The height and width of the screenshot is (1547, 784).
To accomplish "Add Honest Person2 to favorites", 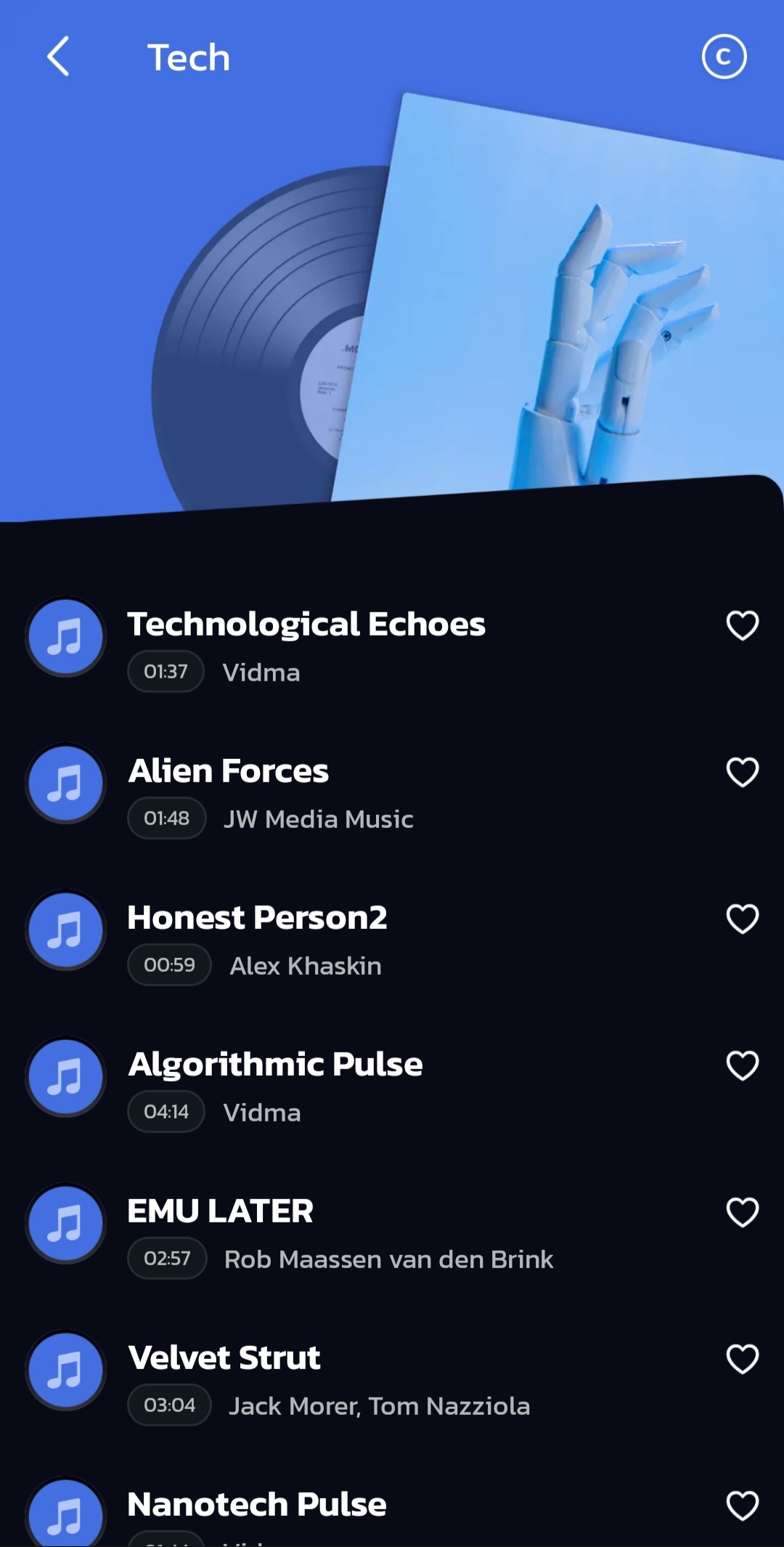I will pos(742,919).
